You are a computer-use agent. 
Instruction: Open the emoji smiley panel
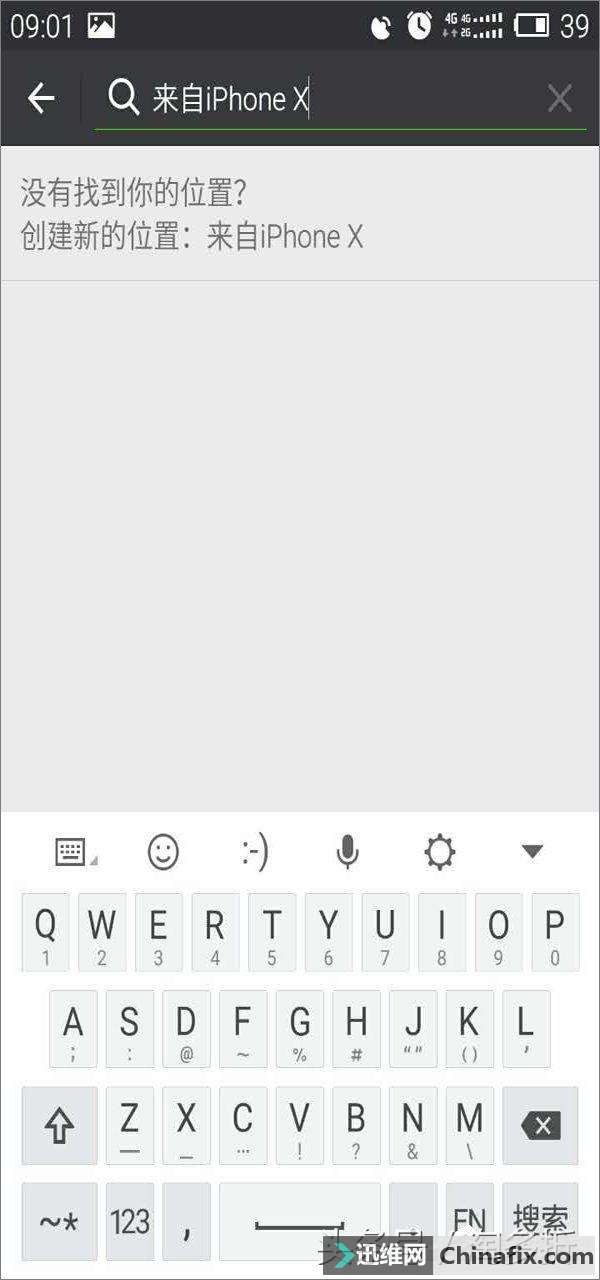pos(163,852)
